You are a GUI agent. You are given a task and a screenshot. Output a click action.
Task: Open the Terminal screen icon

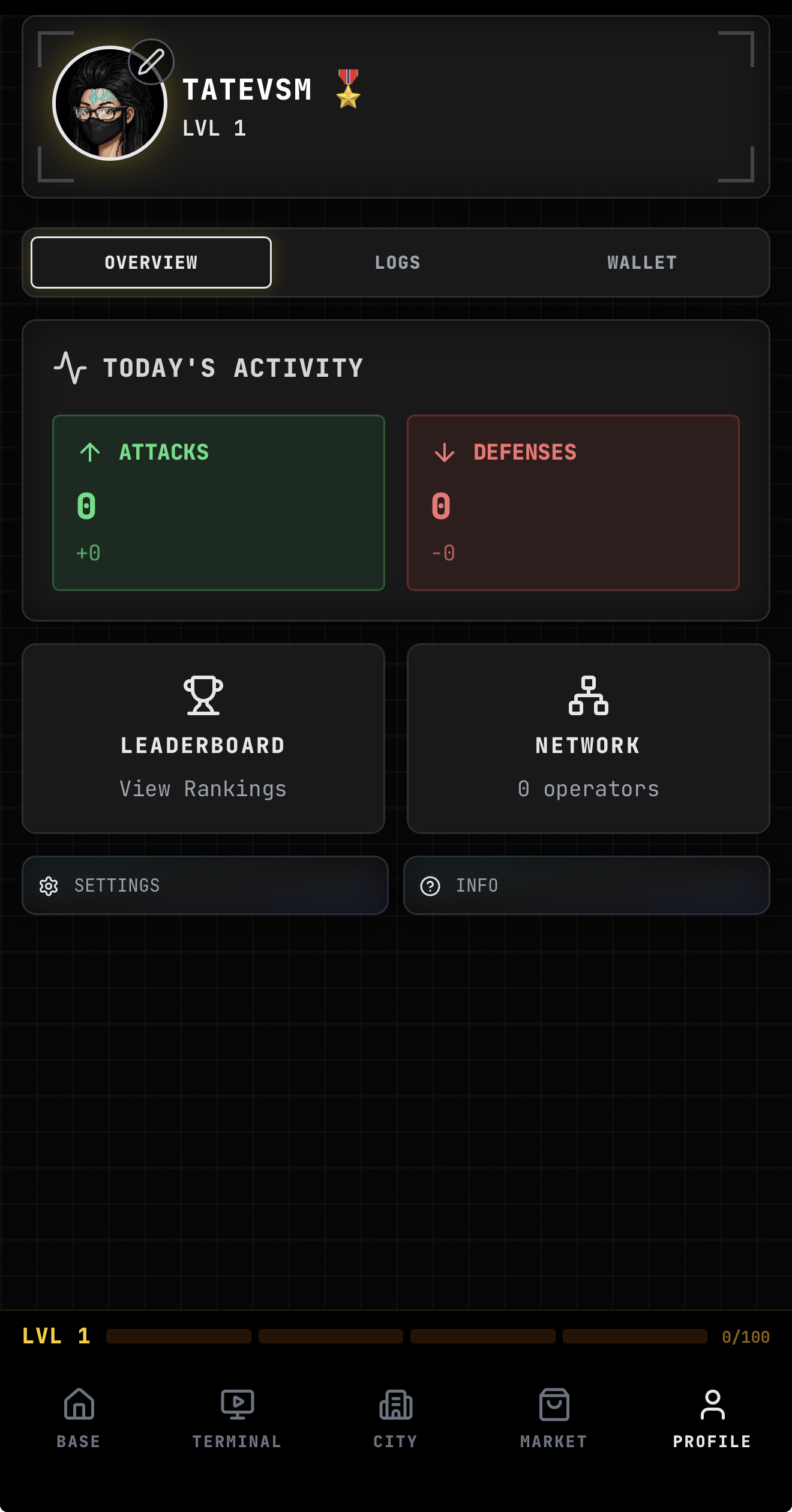click(237, 1404)
